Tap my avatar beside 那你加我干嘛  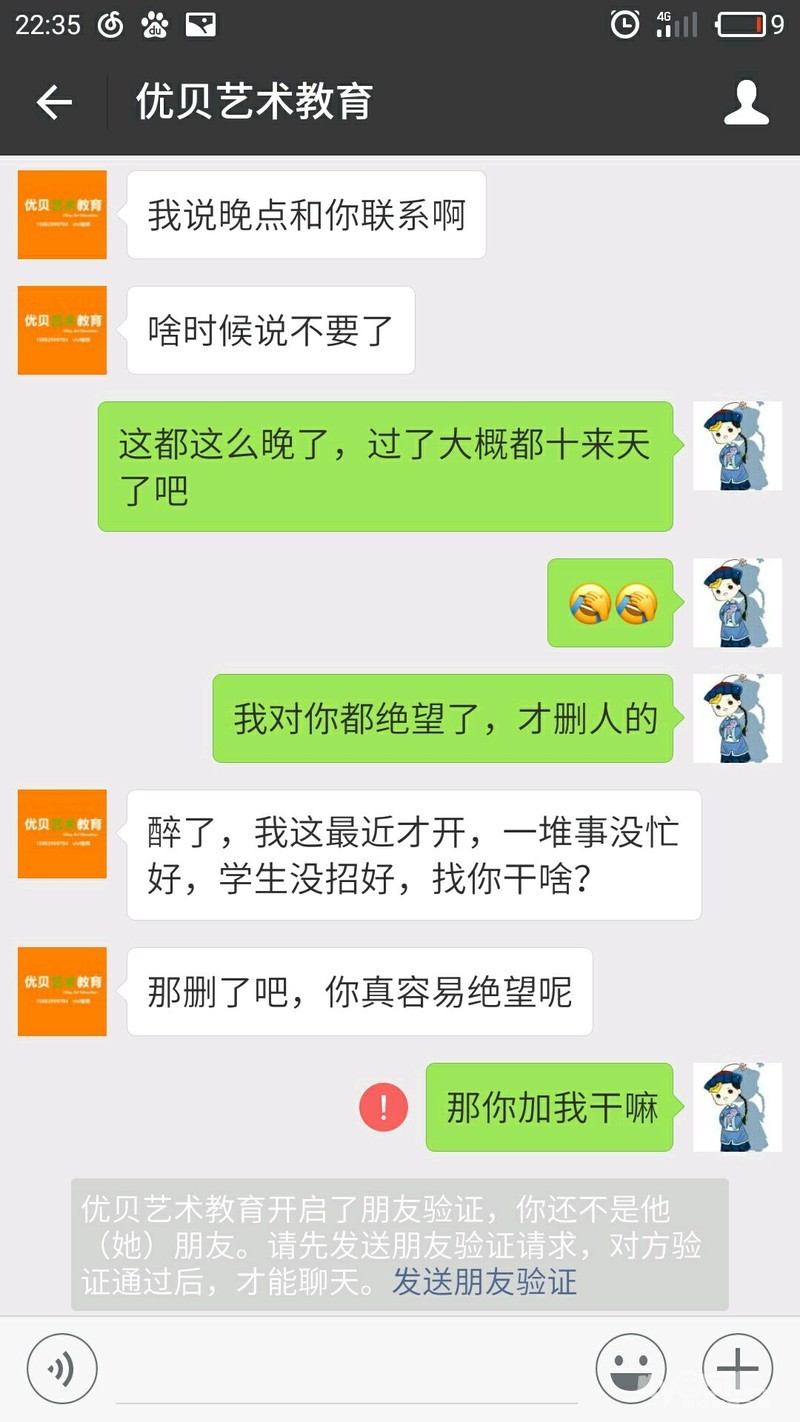point(737,1107)
